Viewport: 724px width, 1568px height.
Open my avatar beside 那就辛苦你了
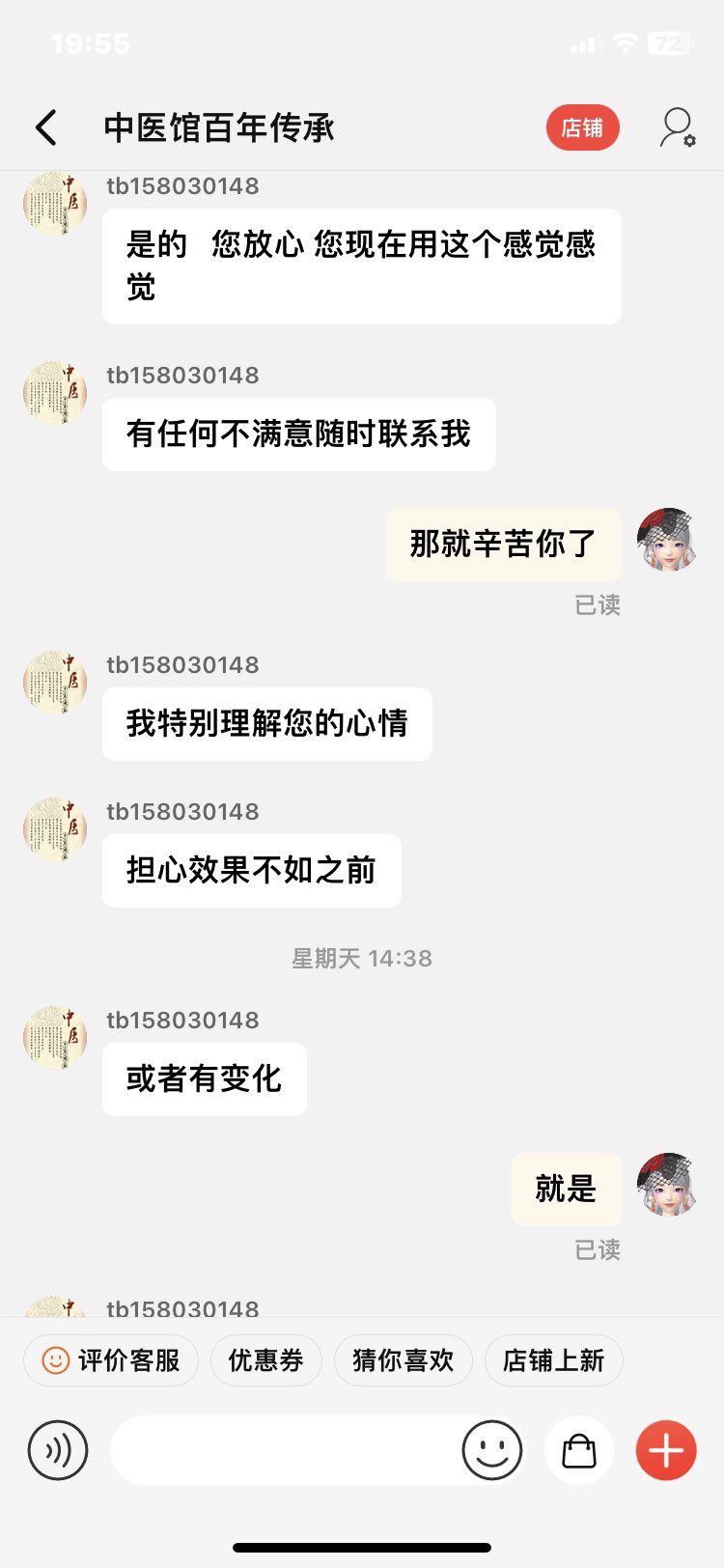tap(667, 540)
